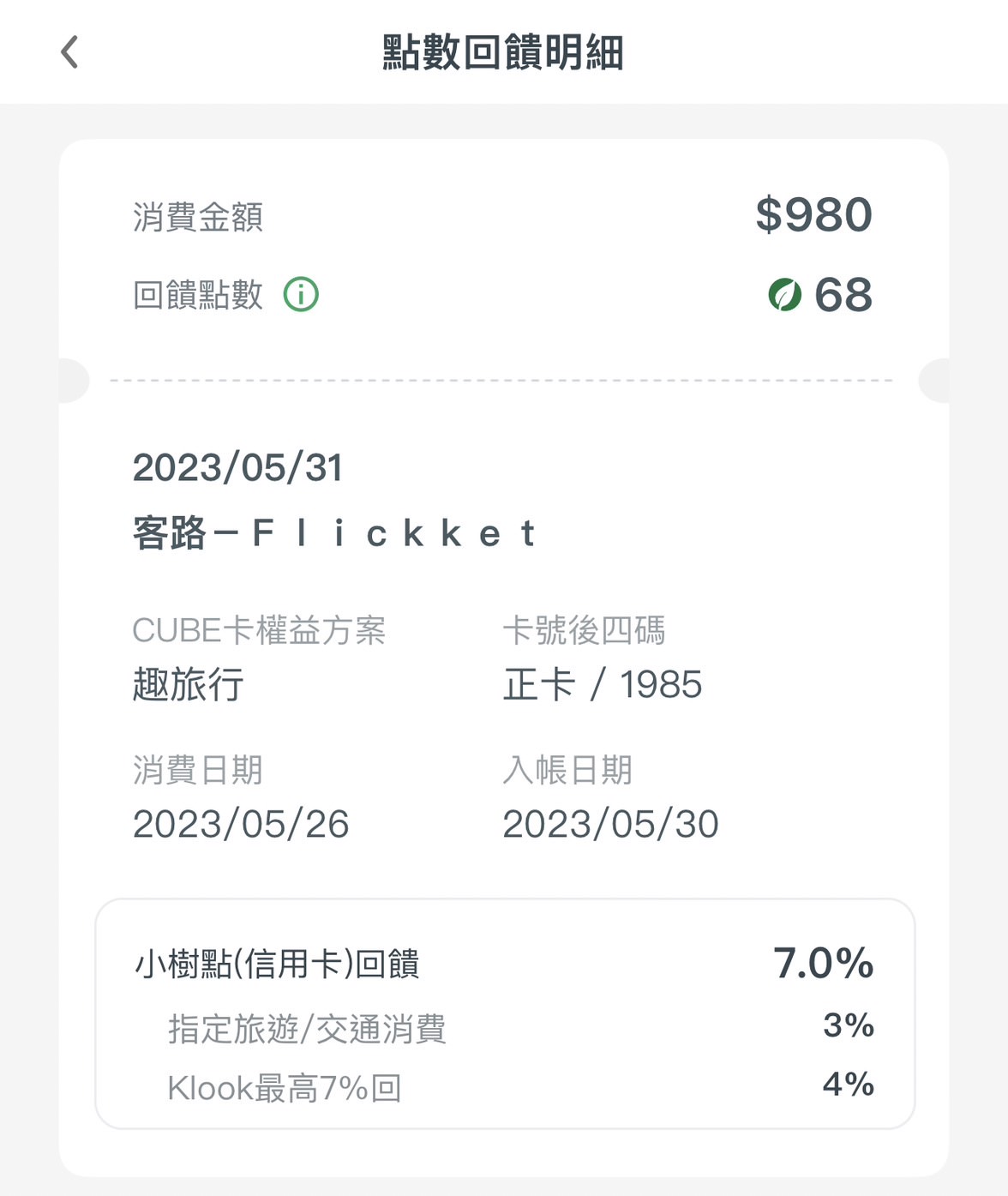
Task: Tap the 消費金額 text label
Action: click(199, 215)
